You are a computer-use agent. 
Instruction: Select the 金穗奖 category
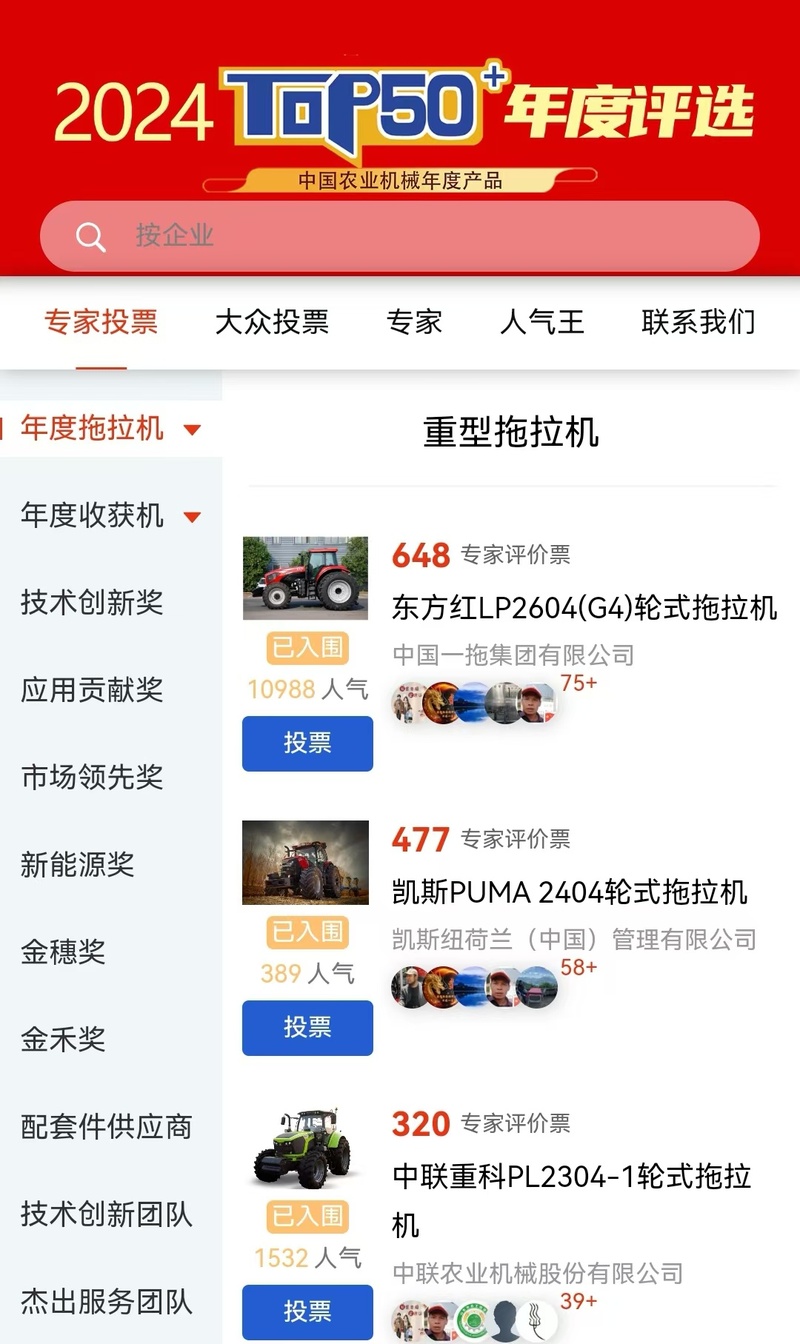(63, 952)
